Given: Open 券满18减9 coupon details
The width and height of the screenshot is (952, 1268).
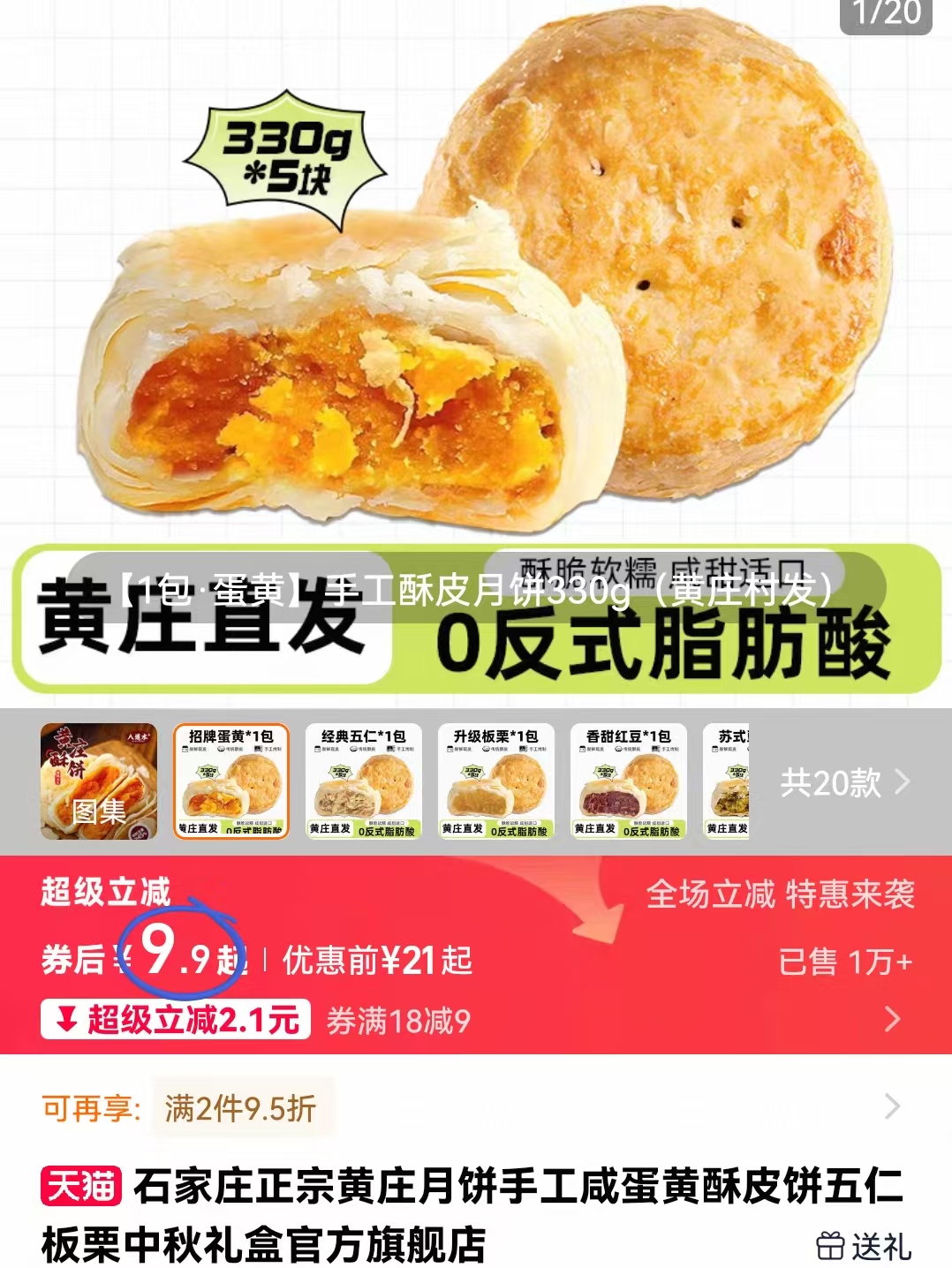Looking at the screenshot, I should coord(398,1021).
